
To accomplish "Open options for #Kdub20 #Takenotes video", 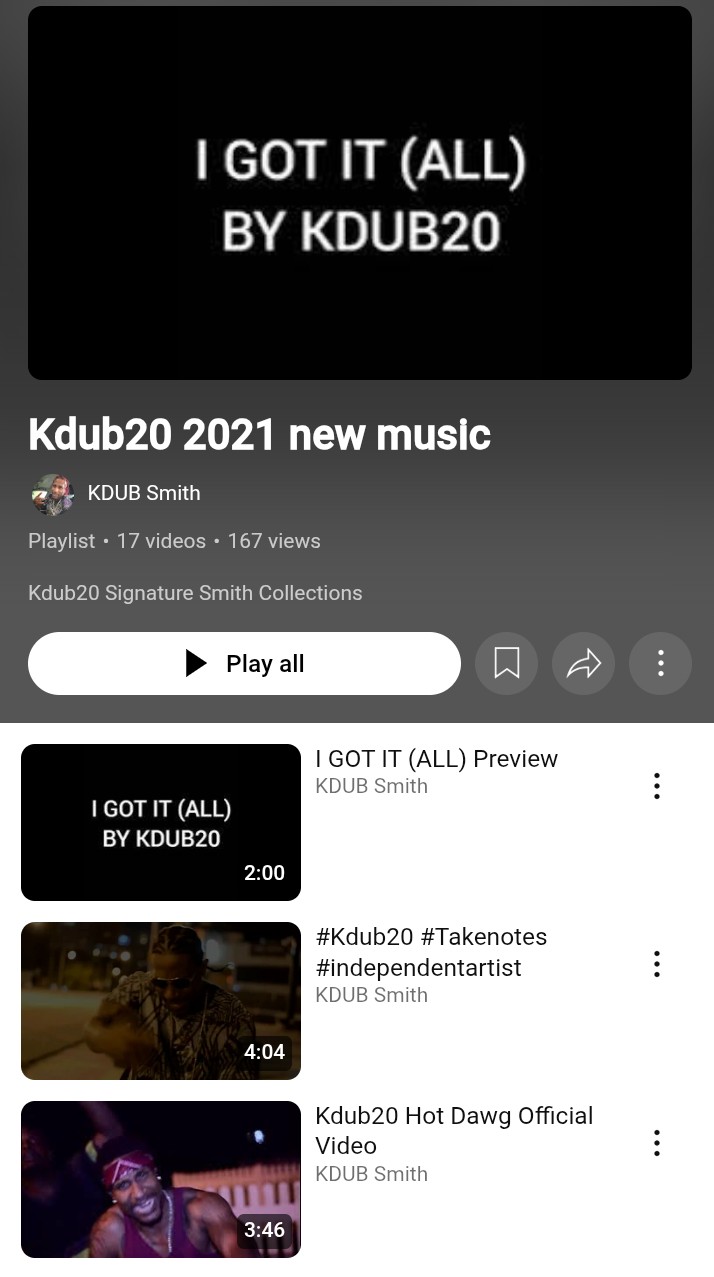I will tap(656, 964).
